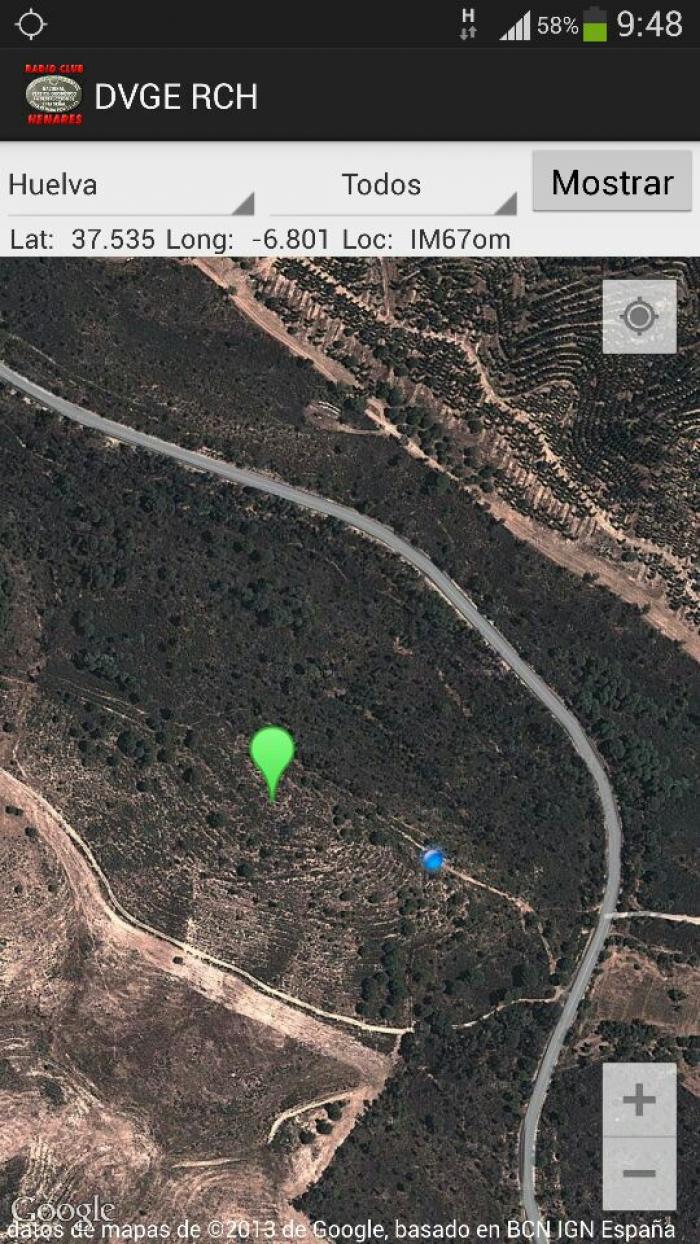The height and width of the screenshot is (1244, 700).
Task: Zoom out with the minus button
Action: click(x=639, y=1174)
